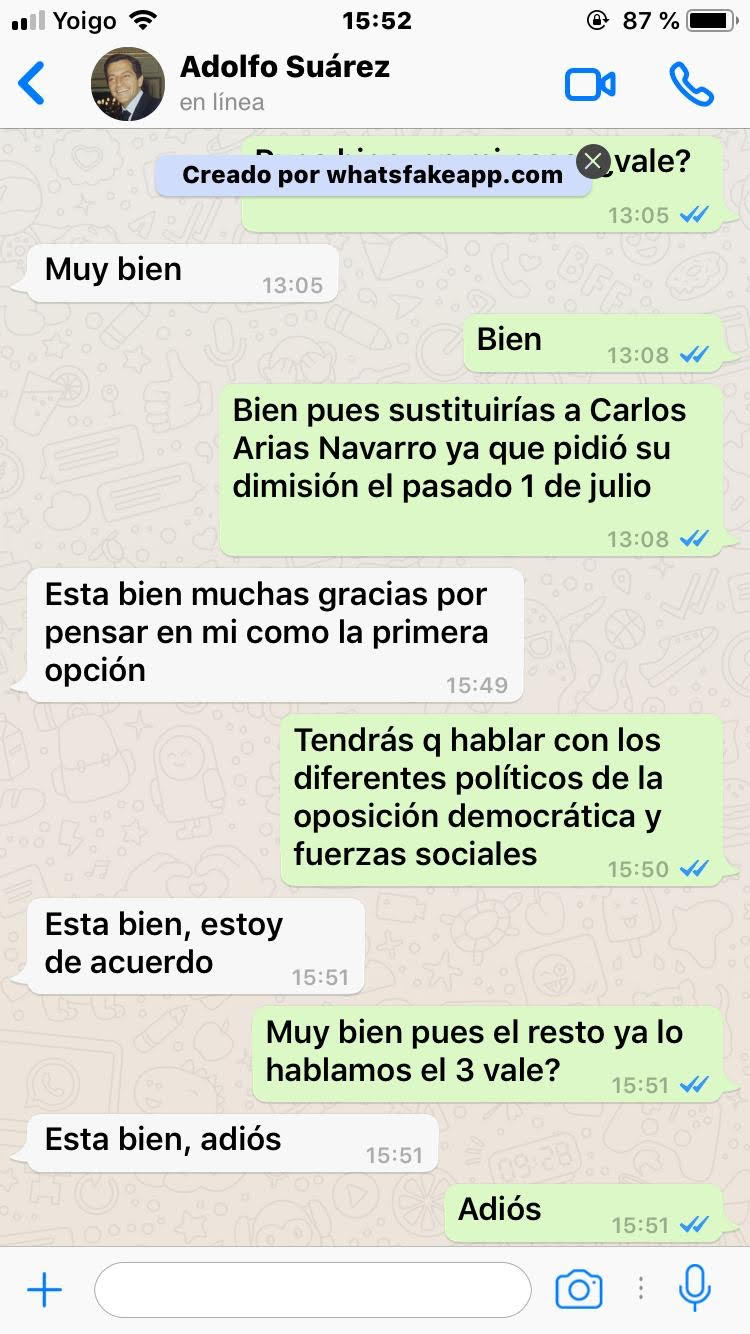Open contact info via Adolfo Suárez name

(284, 68)
